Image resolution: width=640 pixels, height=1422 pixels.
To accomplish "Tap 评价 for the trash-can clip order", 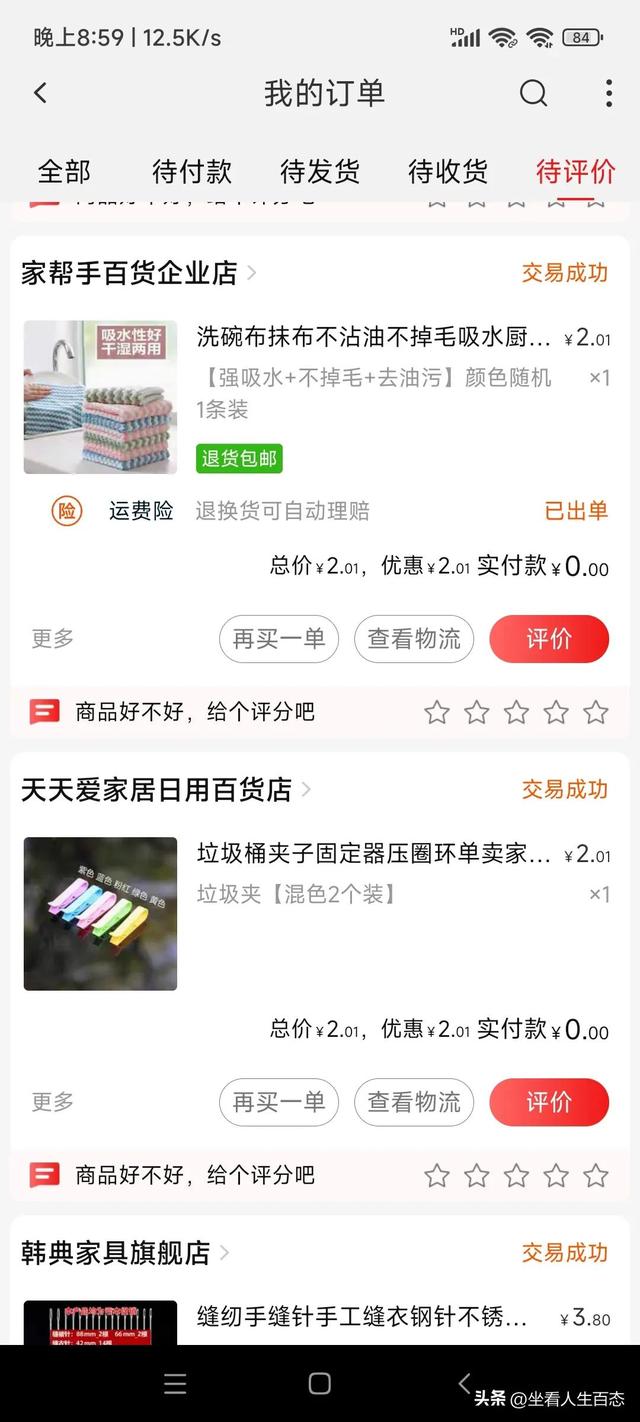I will tap(549, 1102).
